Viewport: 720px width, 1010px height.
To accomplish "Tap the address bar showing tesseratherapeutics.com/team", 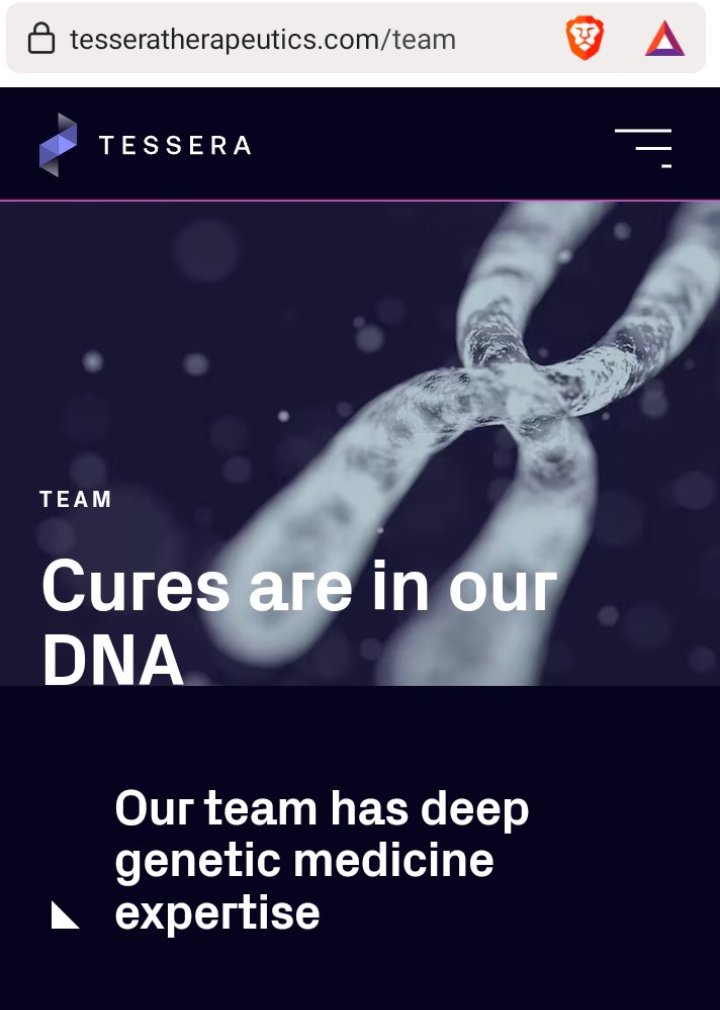I will click(263, 40).
